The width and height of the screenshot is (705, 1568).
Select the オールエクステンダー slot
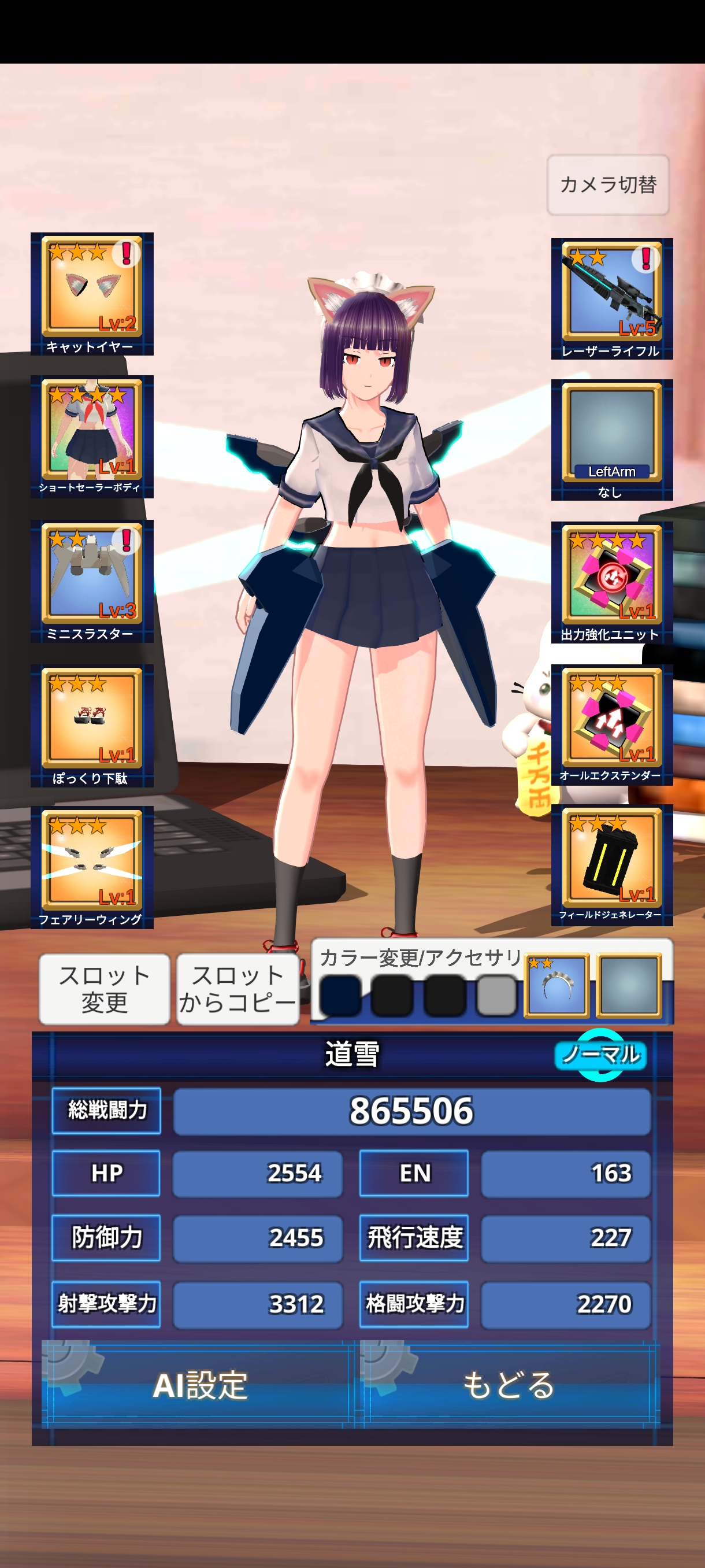click(612, 725)
